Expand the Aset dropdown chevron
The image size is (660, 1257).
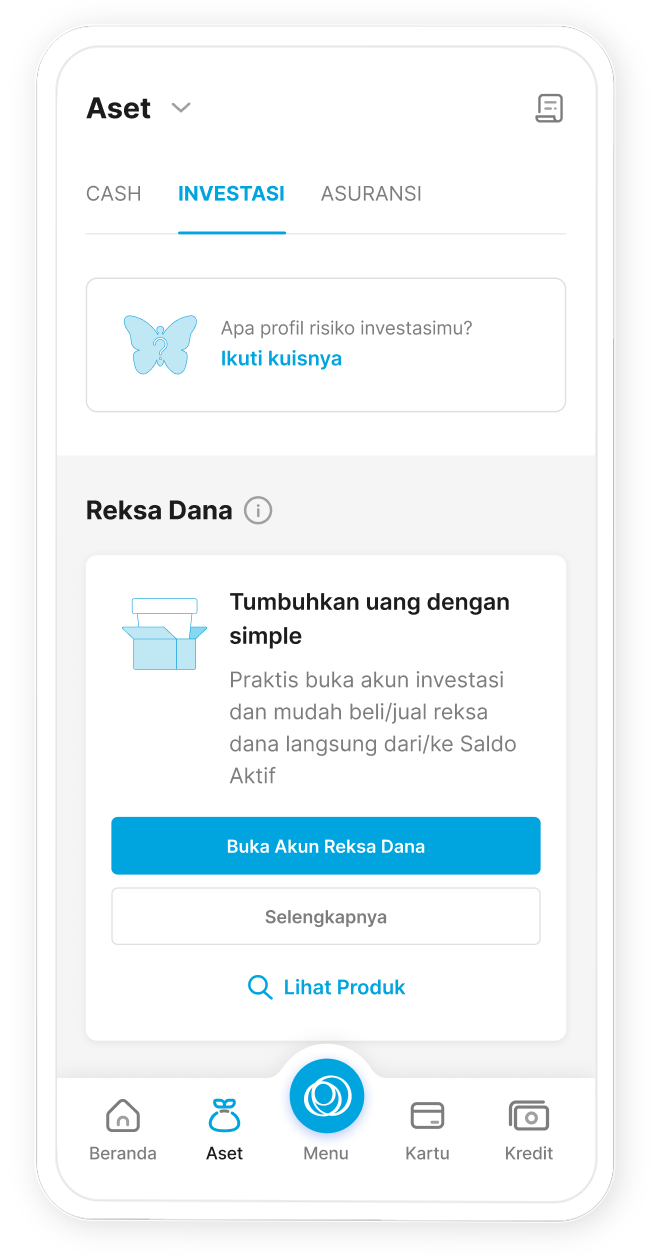pyautogui.click(x=181, y=108)
